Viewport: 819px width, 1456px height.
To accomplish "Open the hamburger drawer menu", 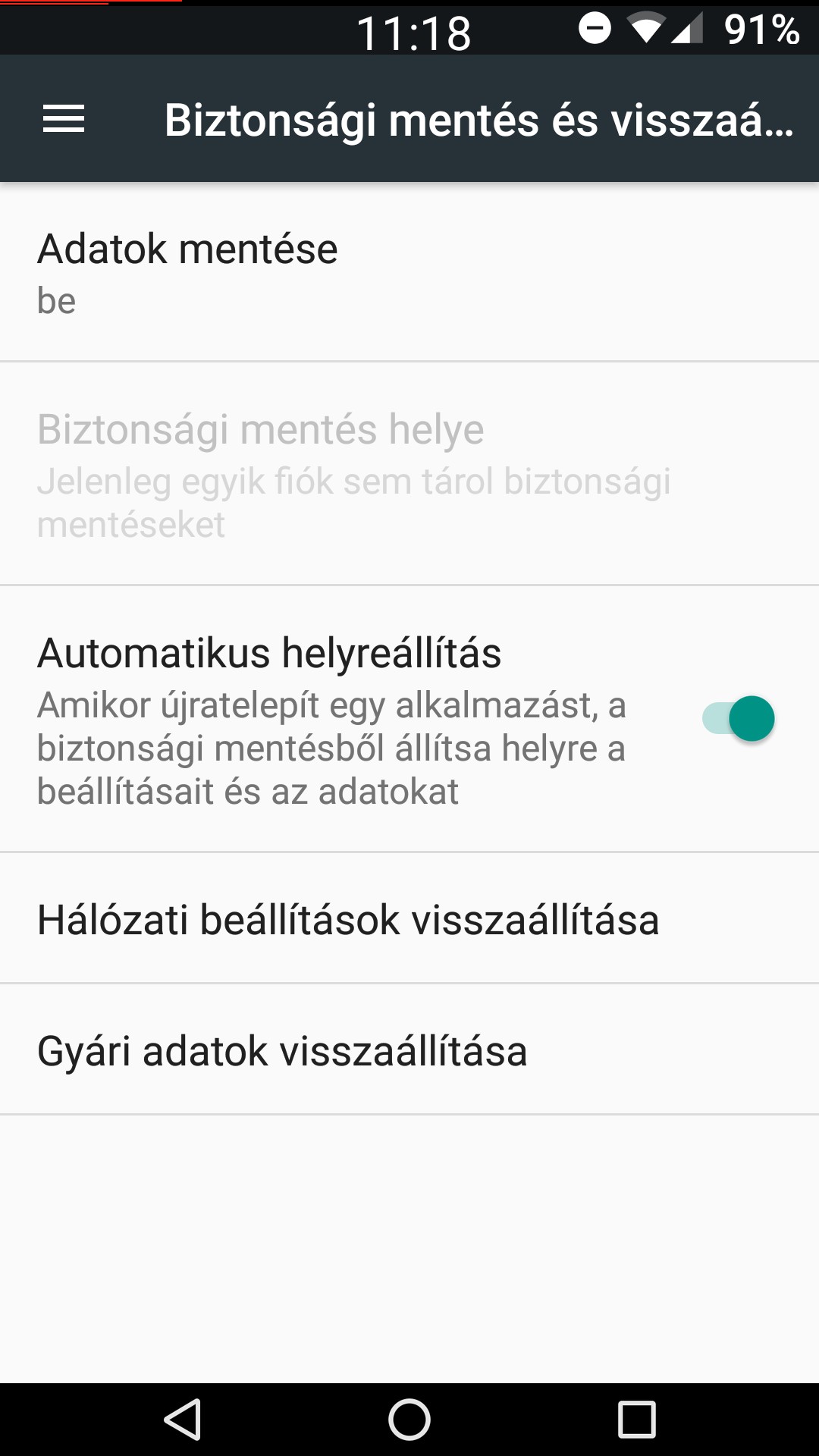I will pos(64,119).
